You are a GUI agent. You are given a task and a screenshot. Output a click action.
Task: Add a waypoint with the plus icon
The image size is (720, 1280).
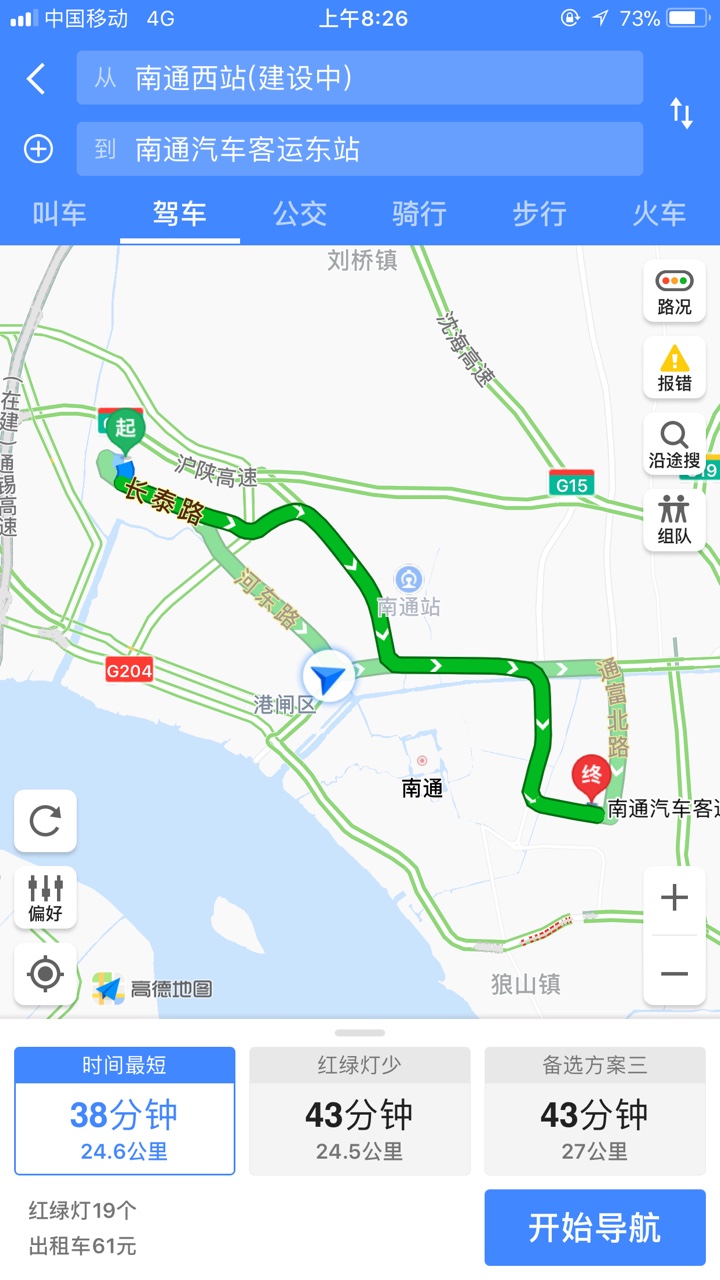(x=38, y=150)
